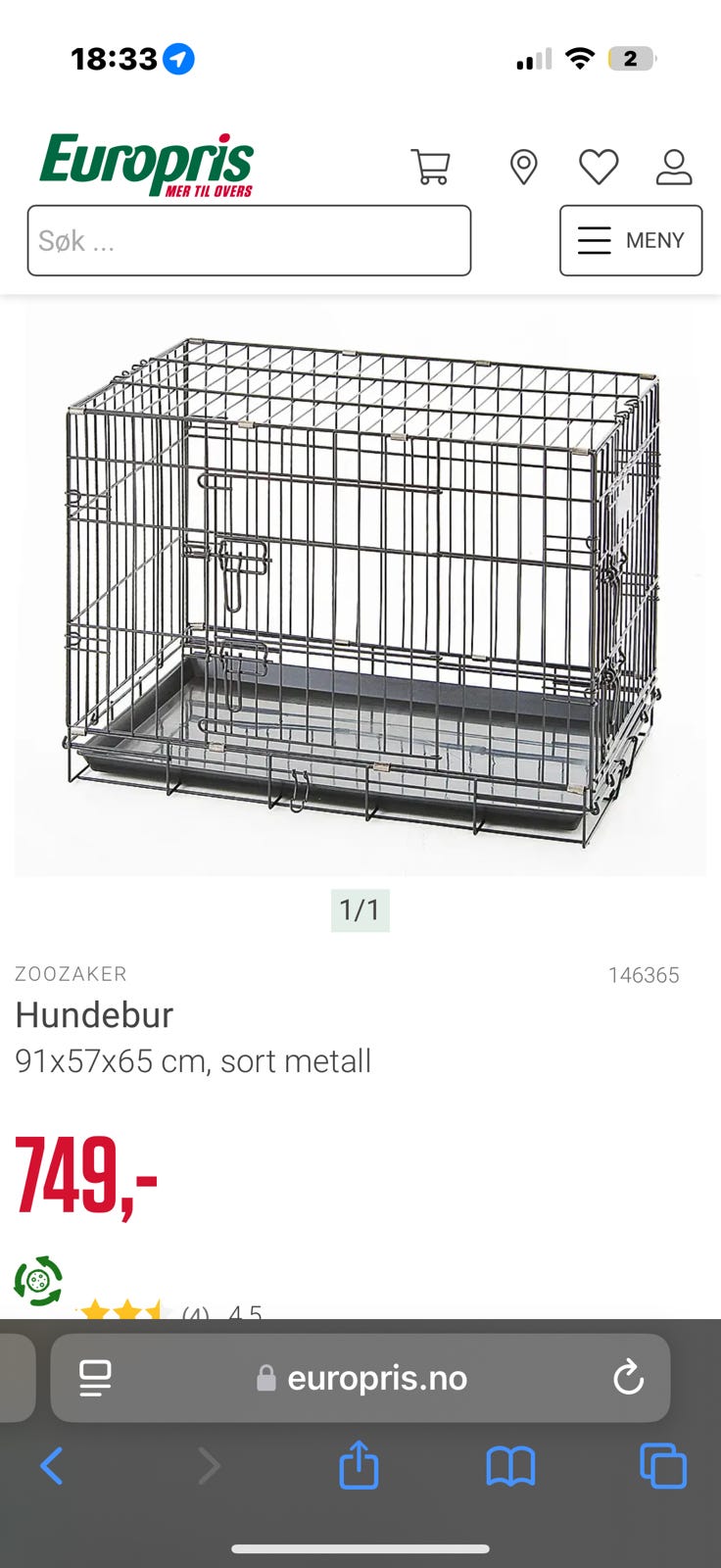Open the user account icon
The height and width of the screenshot is (1568, 721).
[x=673, y=167]
